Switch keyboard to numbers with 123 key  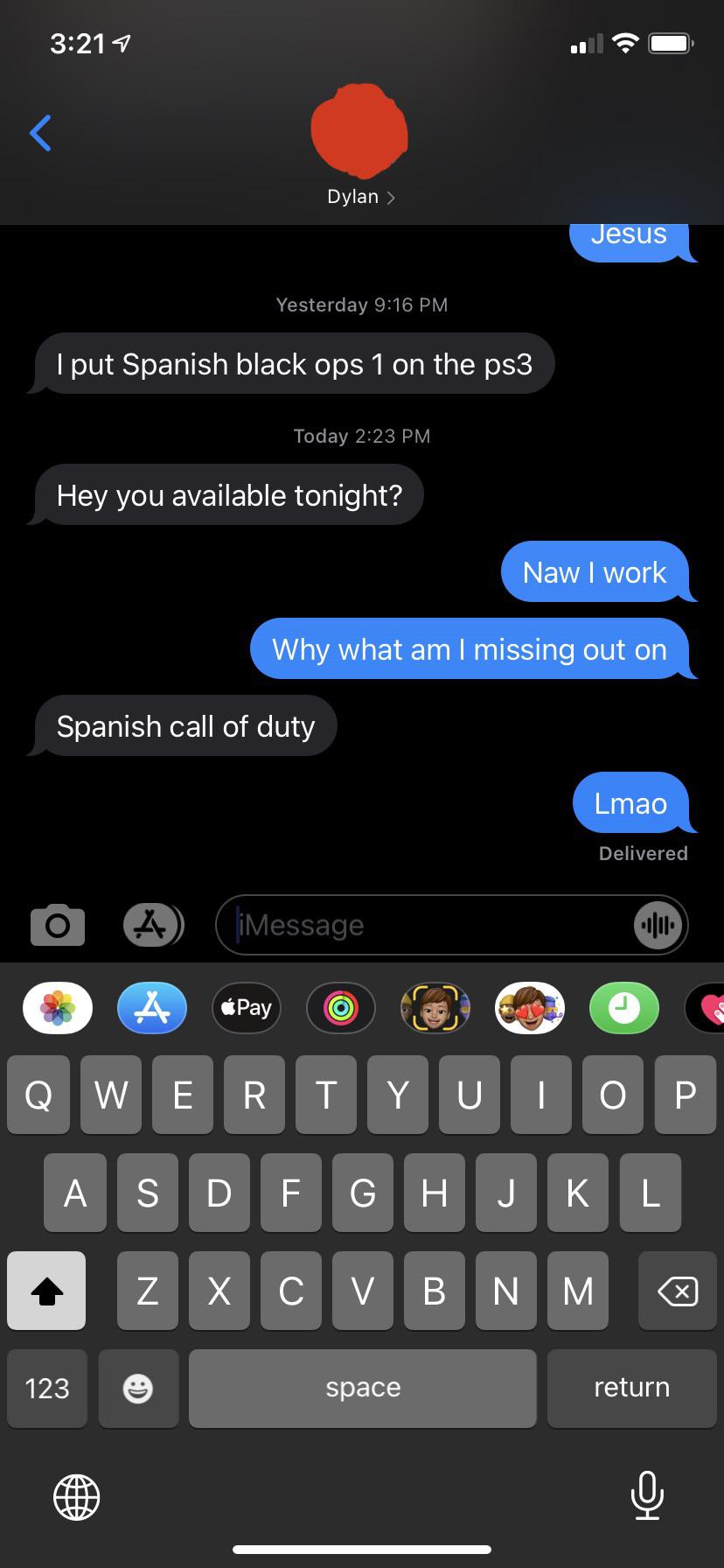(x=47, y=1388)
